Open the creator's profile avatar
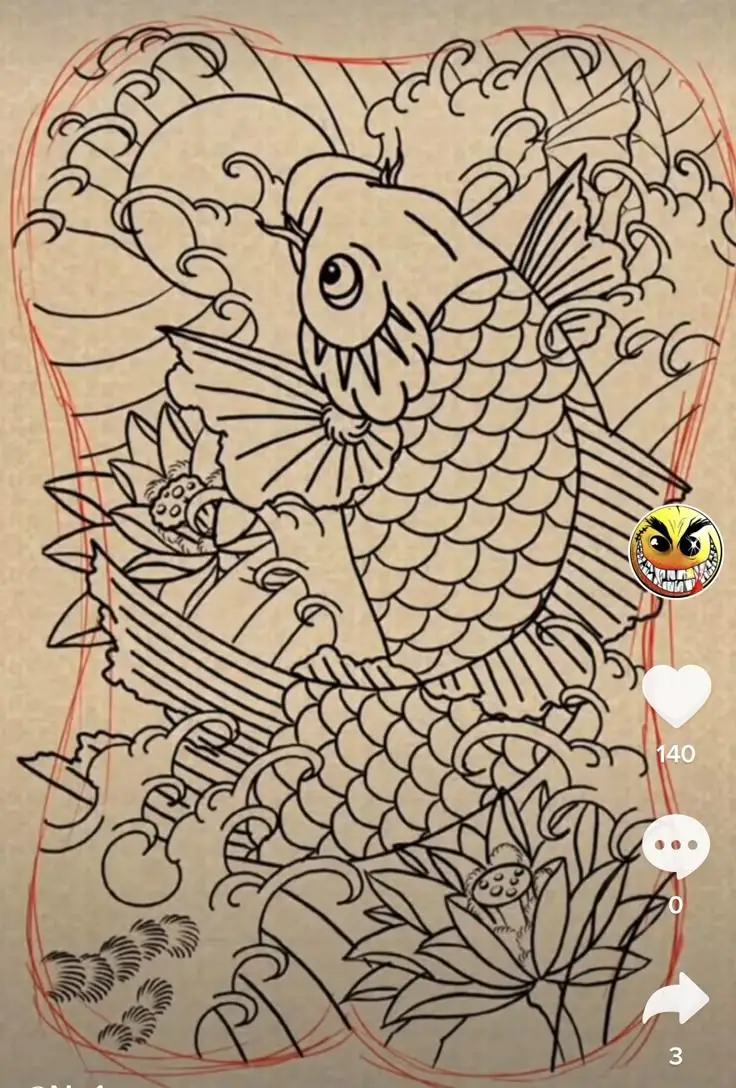 (676, 552)
